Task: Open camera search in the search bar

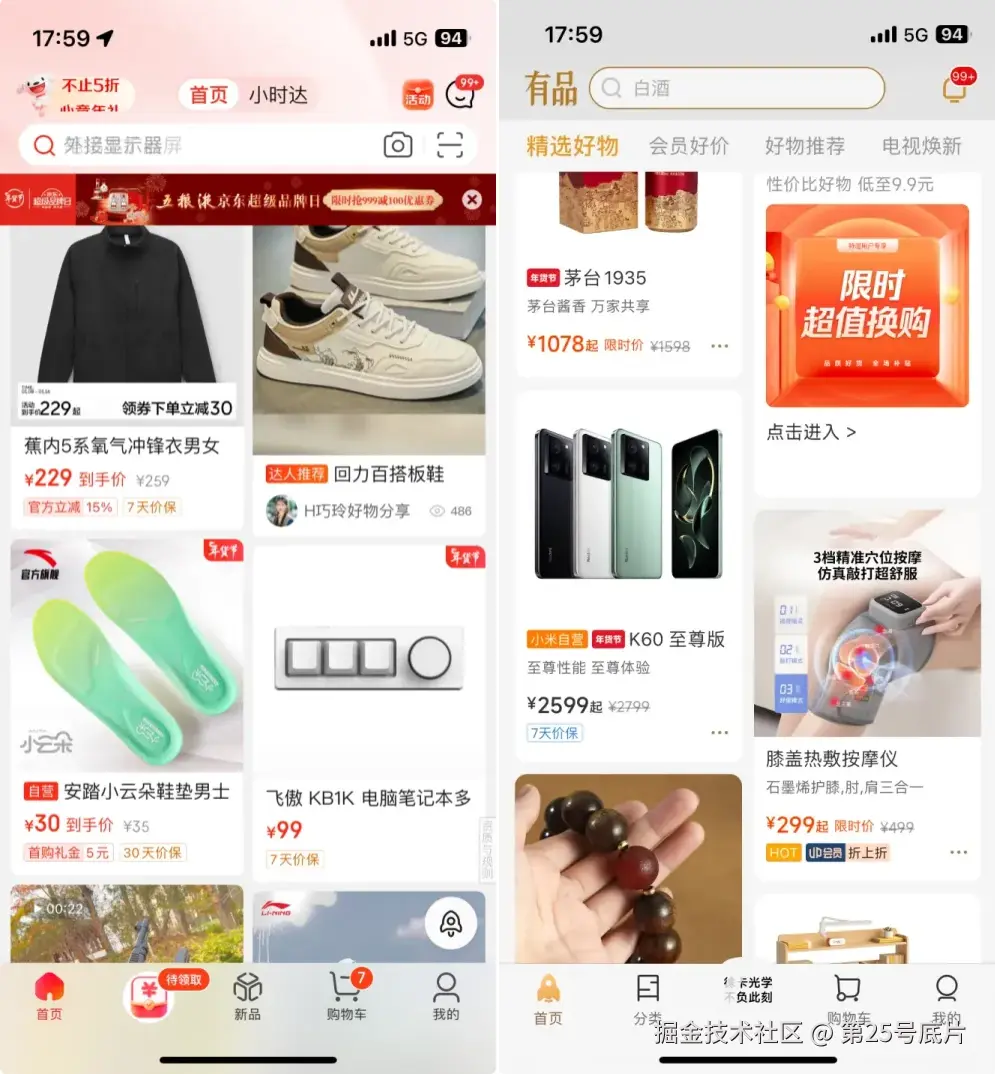Action: (x=398, y=146)
